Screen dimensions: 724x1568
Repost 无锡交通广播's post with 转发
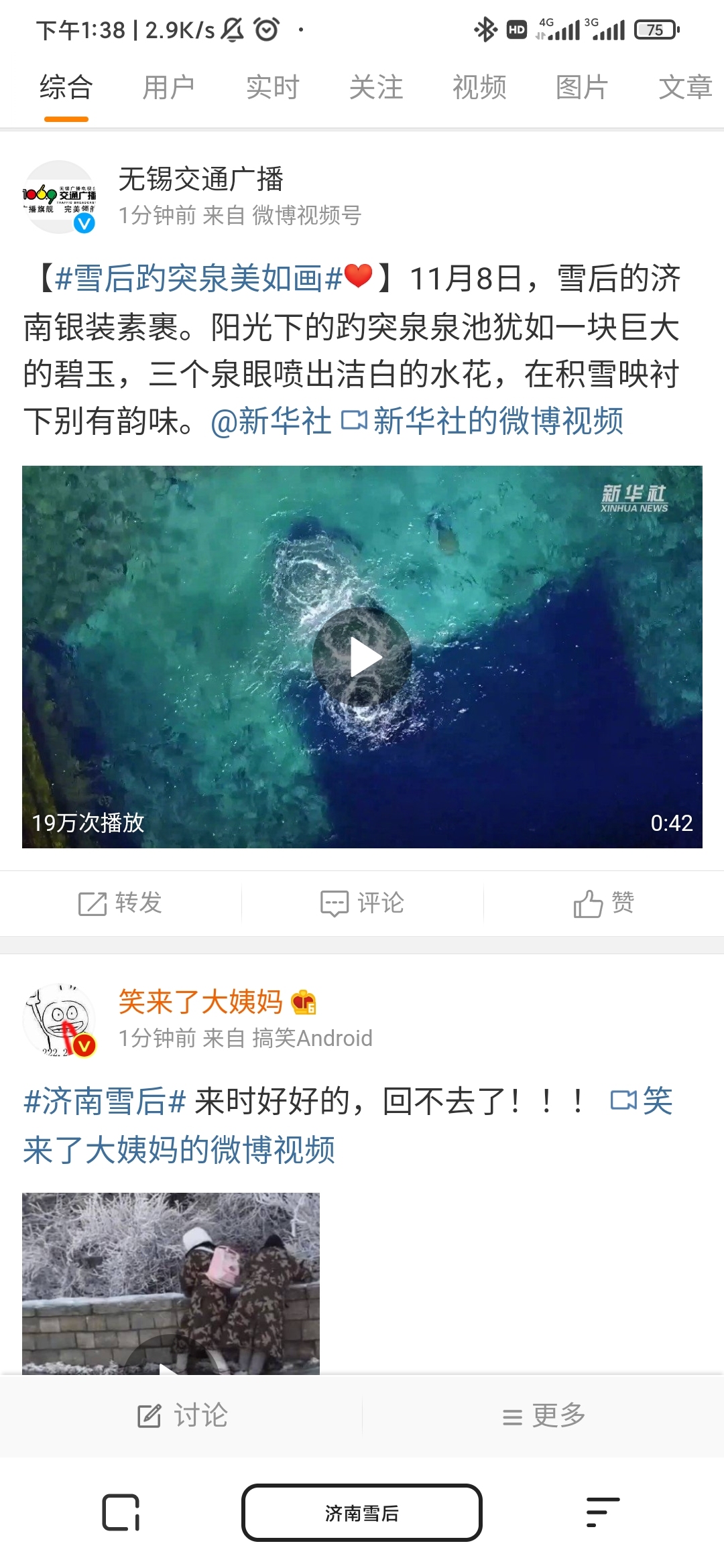tap(121, 903)
